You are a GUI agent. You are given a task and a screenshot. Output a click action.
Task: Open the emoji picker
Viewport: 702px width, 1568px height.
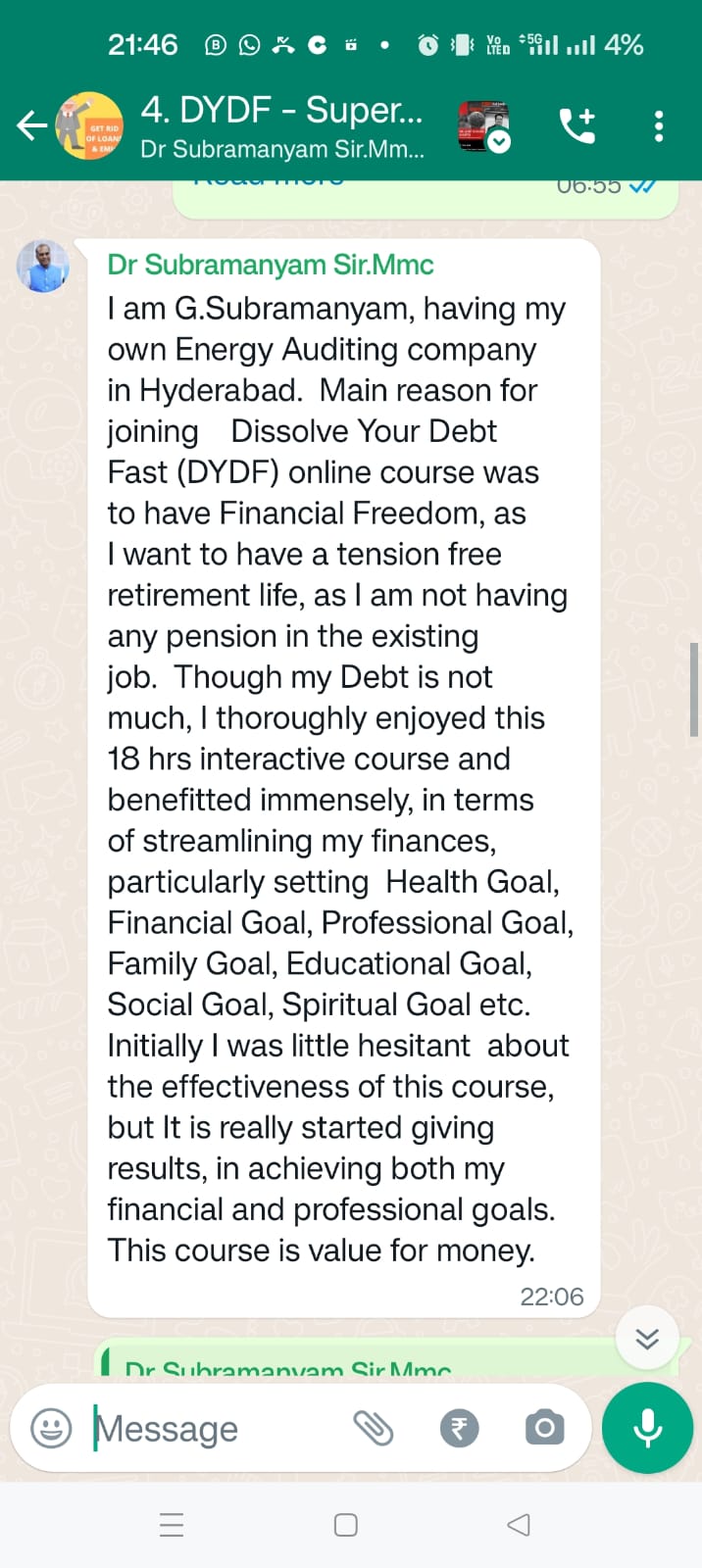(x=51, y=1428)
